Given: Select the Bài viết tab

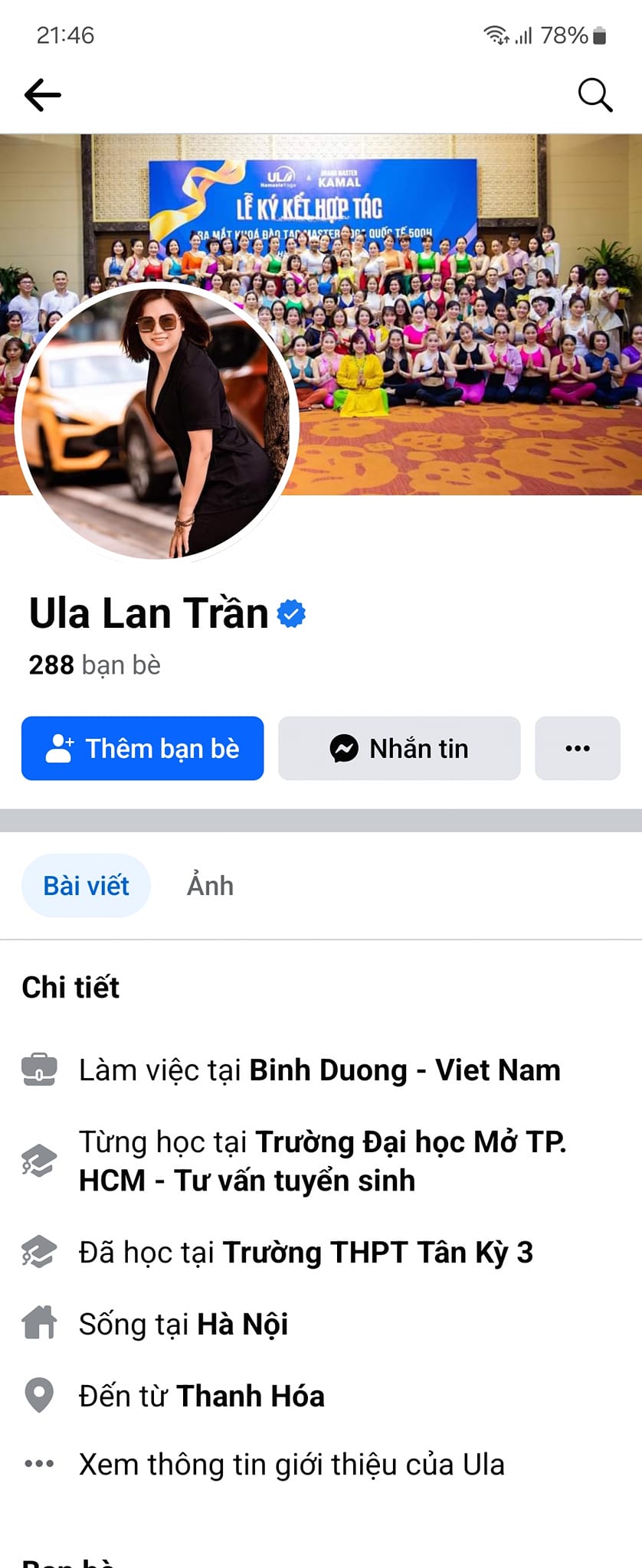Looking at the screenshot, I should [86, 886].
